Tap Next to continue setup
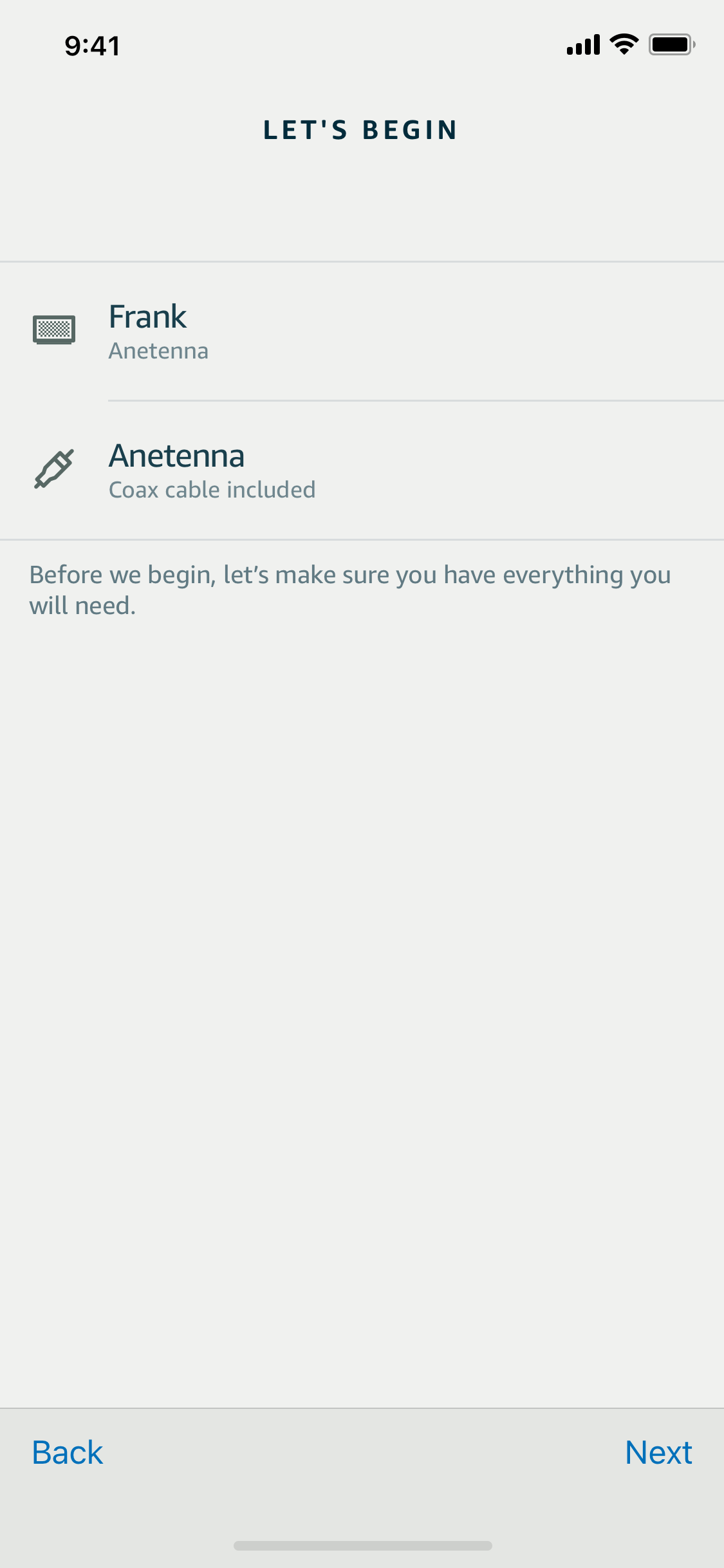724x1568 pixels. [658, 1453]
